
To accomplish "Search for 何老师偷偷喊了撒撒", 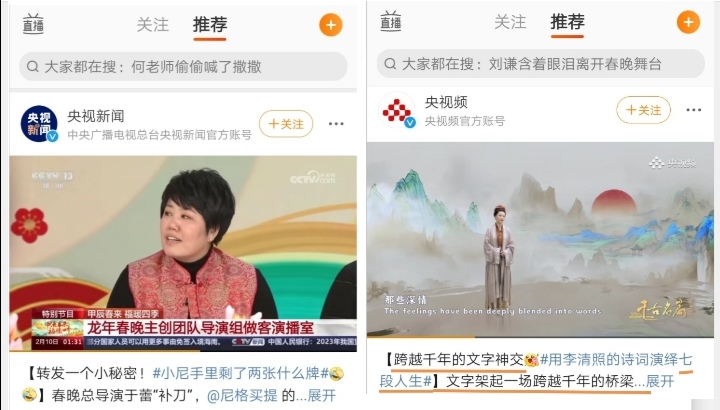I will click(x=183, y=67).
